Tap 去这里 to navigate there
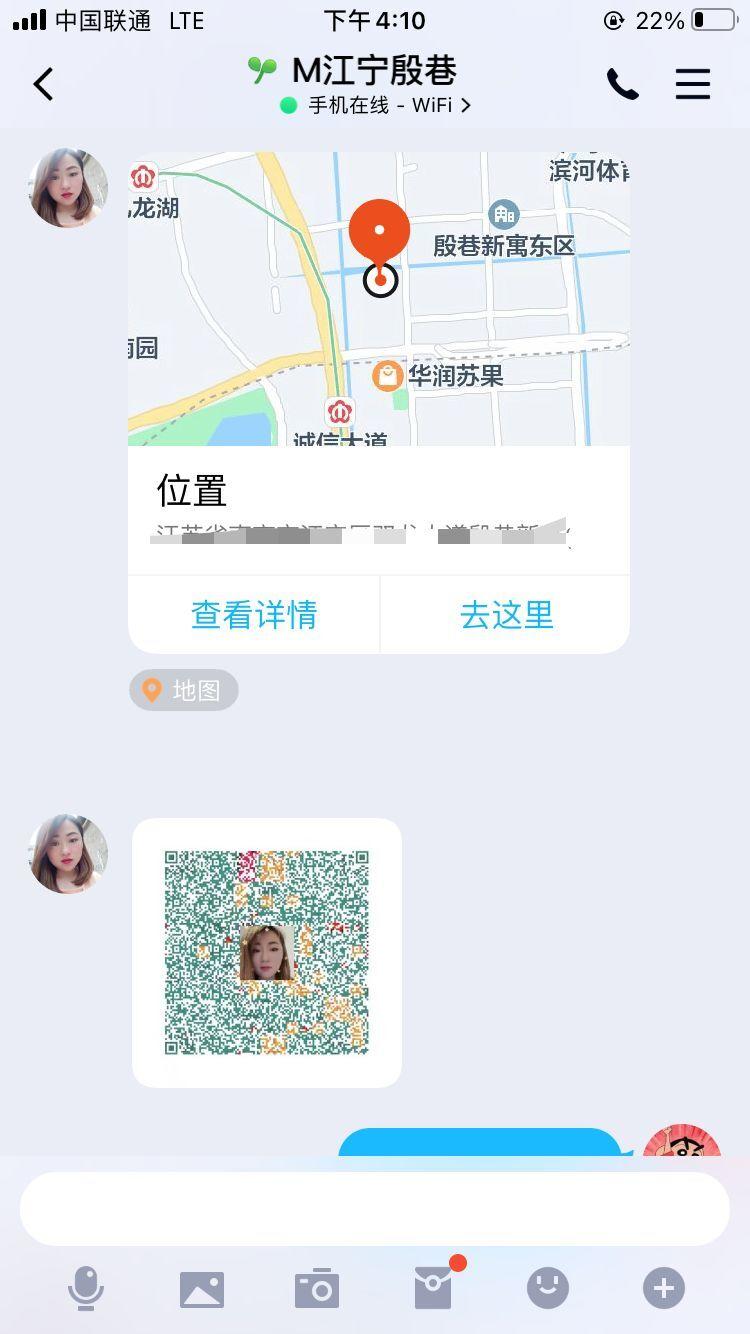Screen dimensions: 750x1334 [x=506, y=614]
